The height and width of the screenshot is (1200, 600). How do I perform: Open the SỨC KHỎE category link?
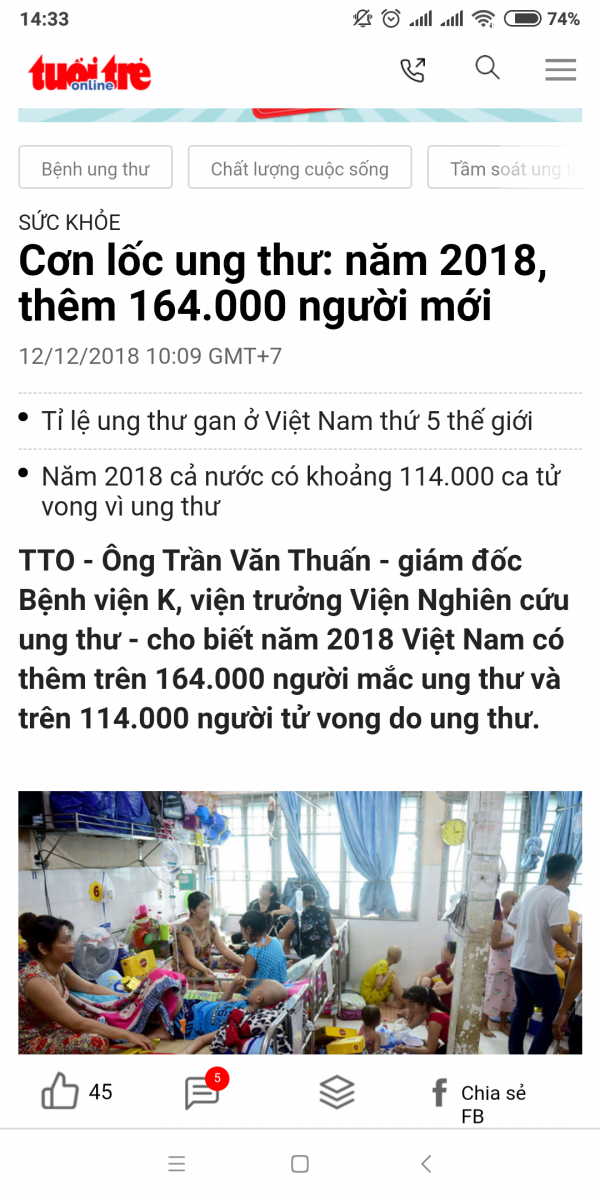[x=69, y=223]
